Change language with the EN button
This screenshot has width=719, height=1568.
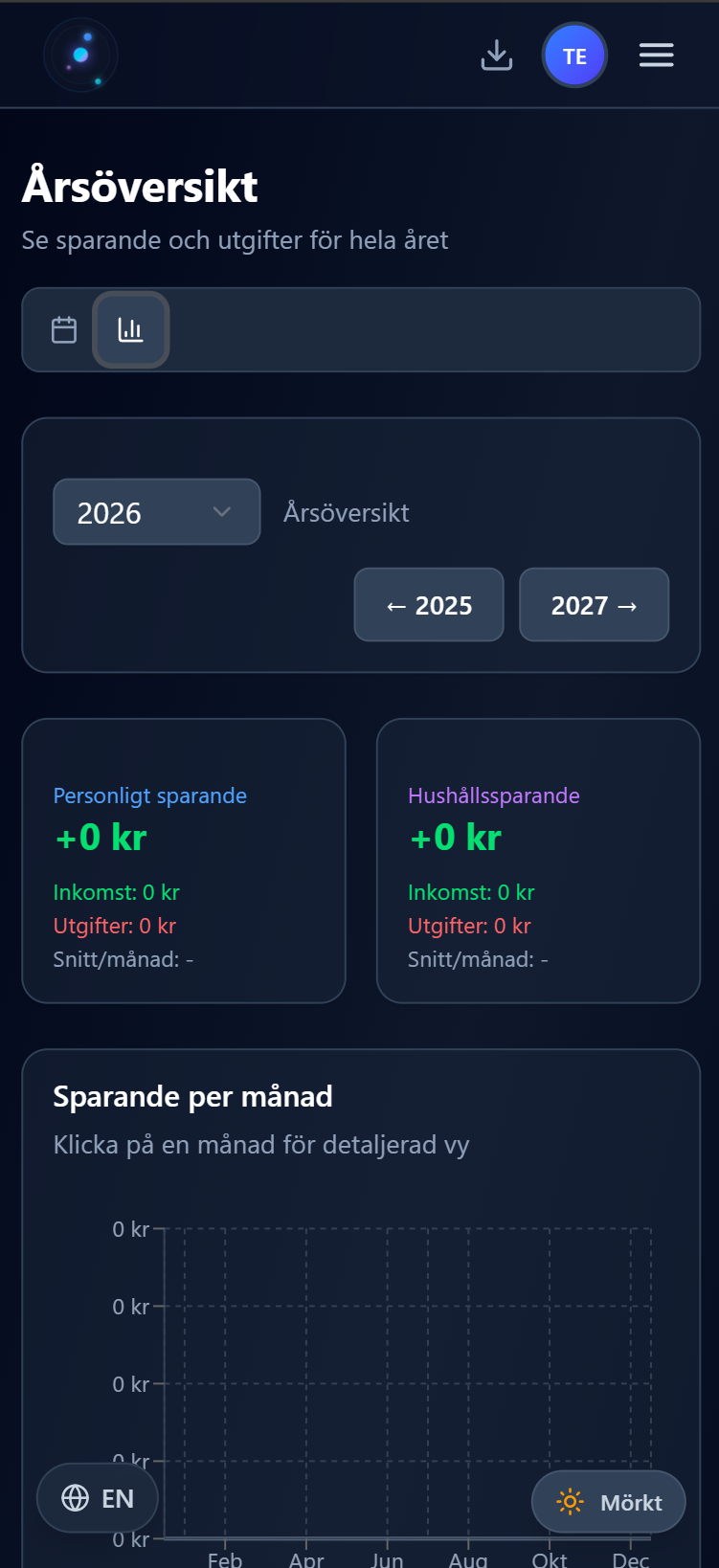tap(98, 1498)
